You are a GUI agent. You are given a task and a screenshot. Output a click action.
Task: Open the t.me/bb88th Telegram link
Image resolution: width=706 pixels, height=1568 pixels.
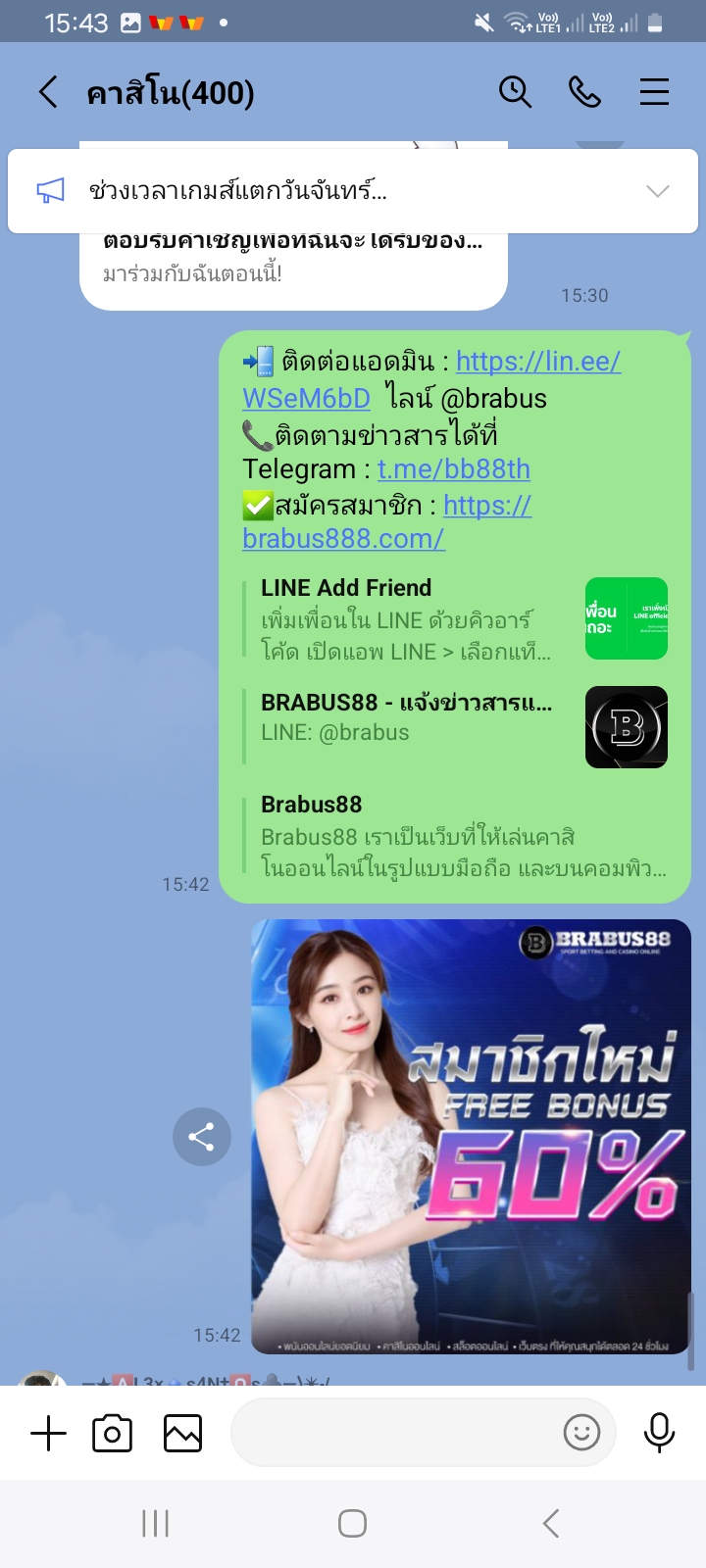(x=454, y=469)
